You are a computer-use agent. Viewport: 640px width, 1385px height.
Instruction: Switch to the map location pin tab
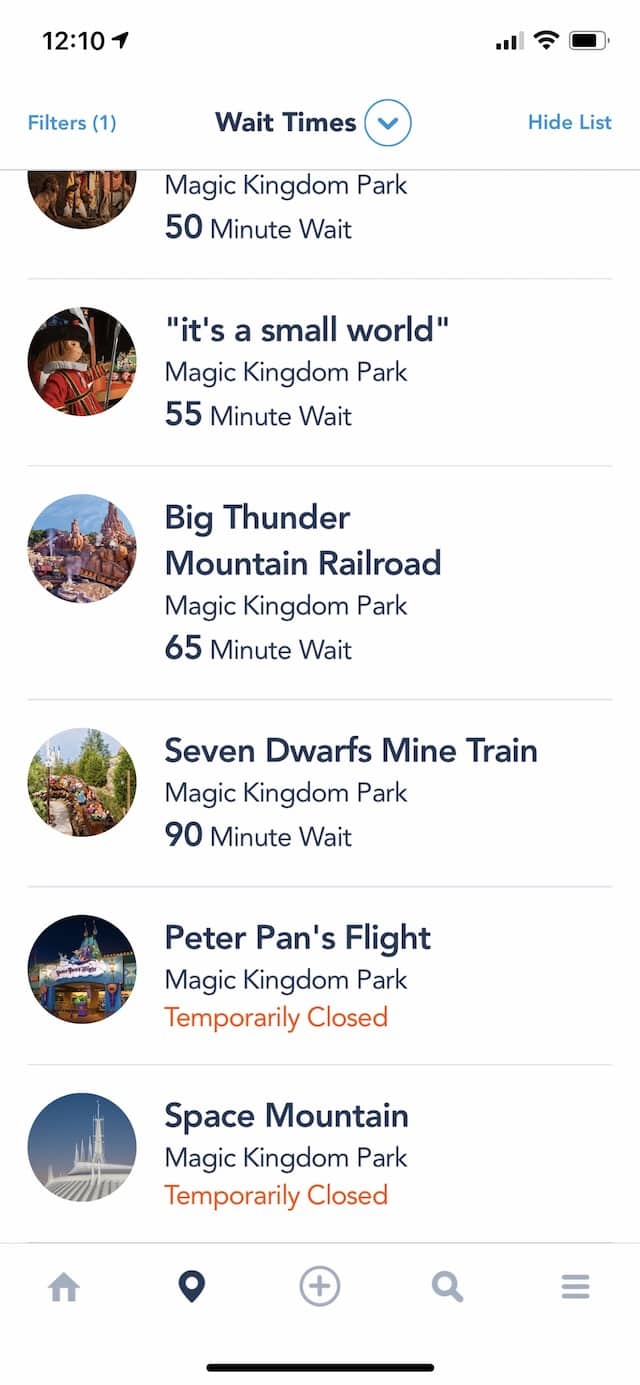[191, 1286]
